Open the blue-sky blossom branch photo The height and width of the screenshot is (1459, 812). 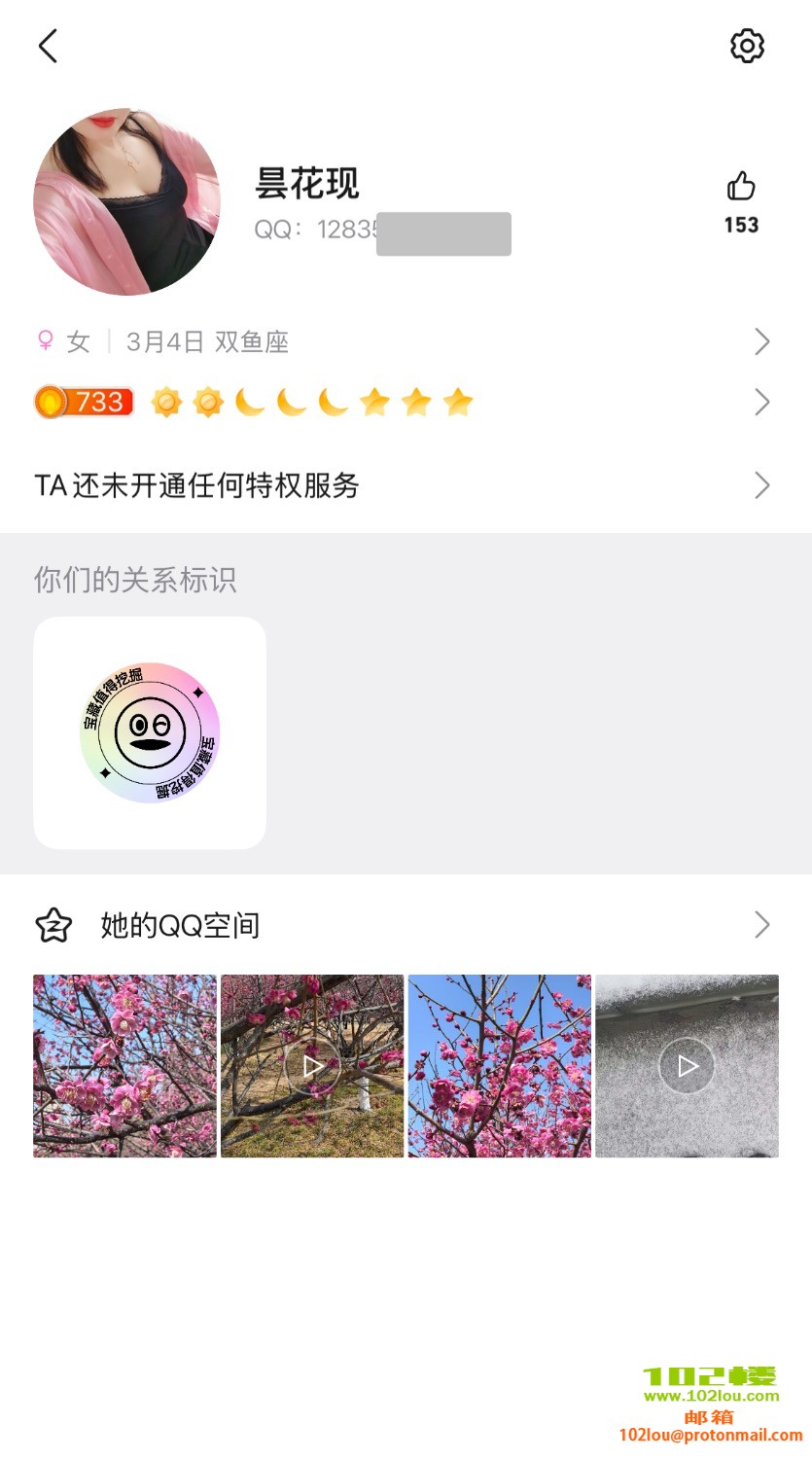click(x=500, y=1066)
